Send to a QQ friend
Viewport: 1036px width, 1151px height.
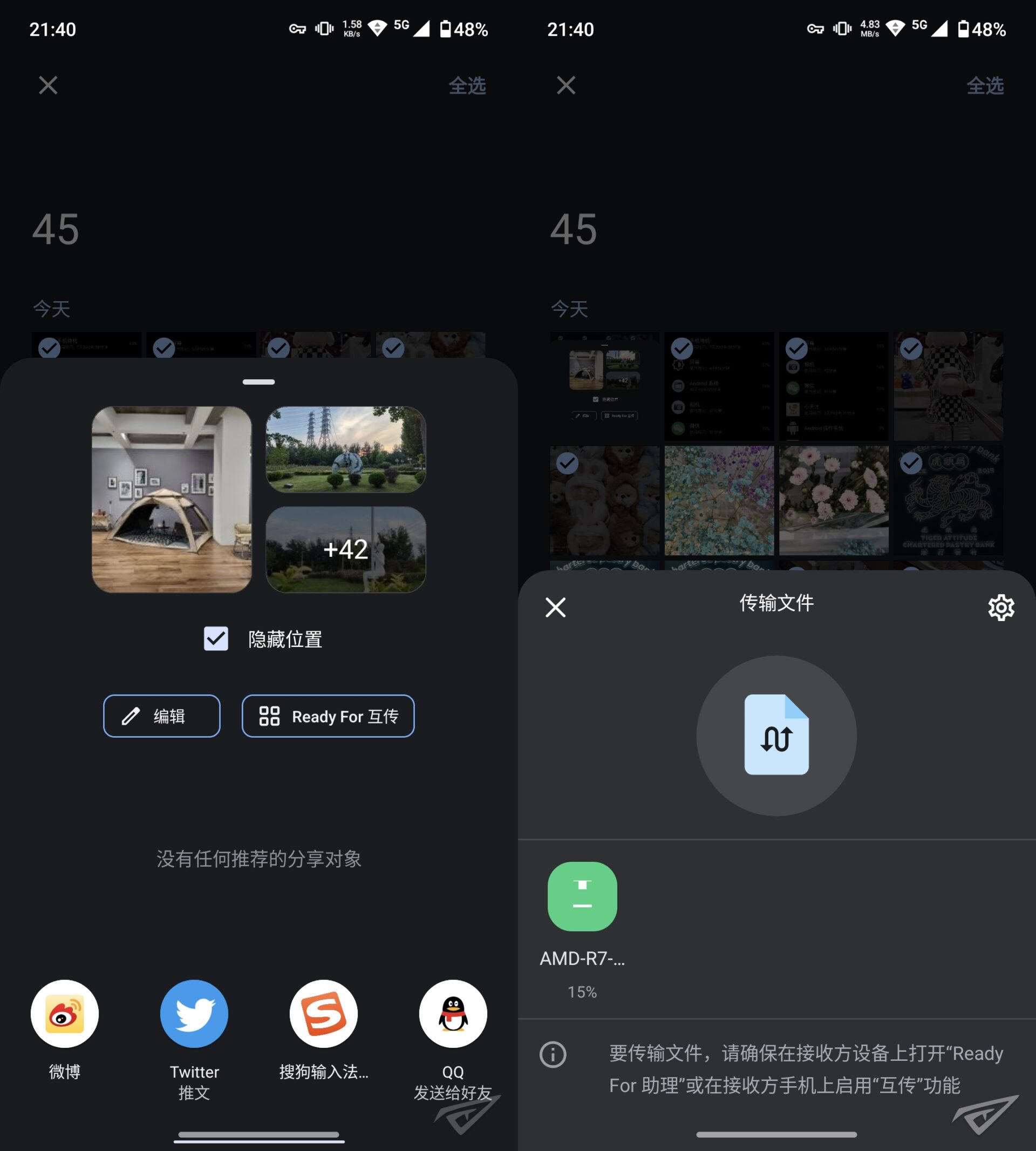click(x=453, y=1014)
